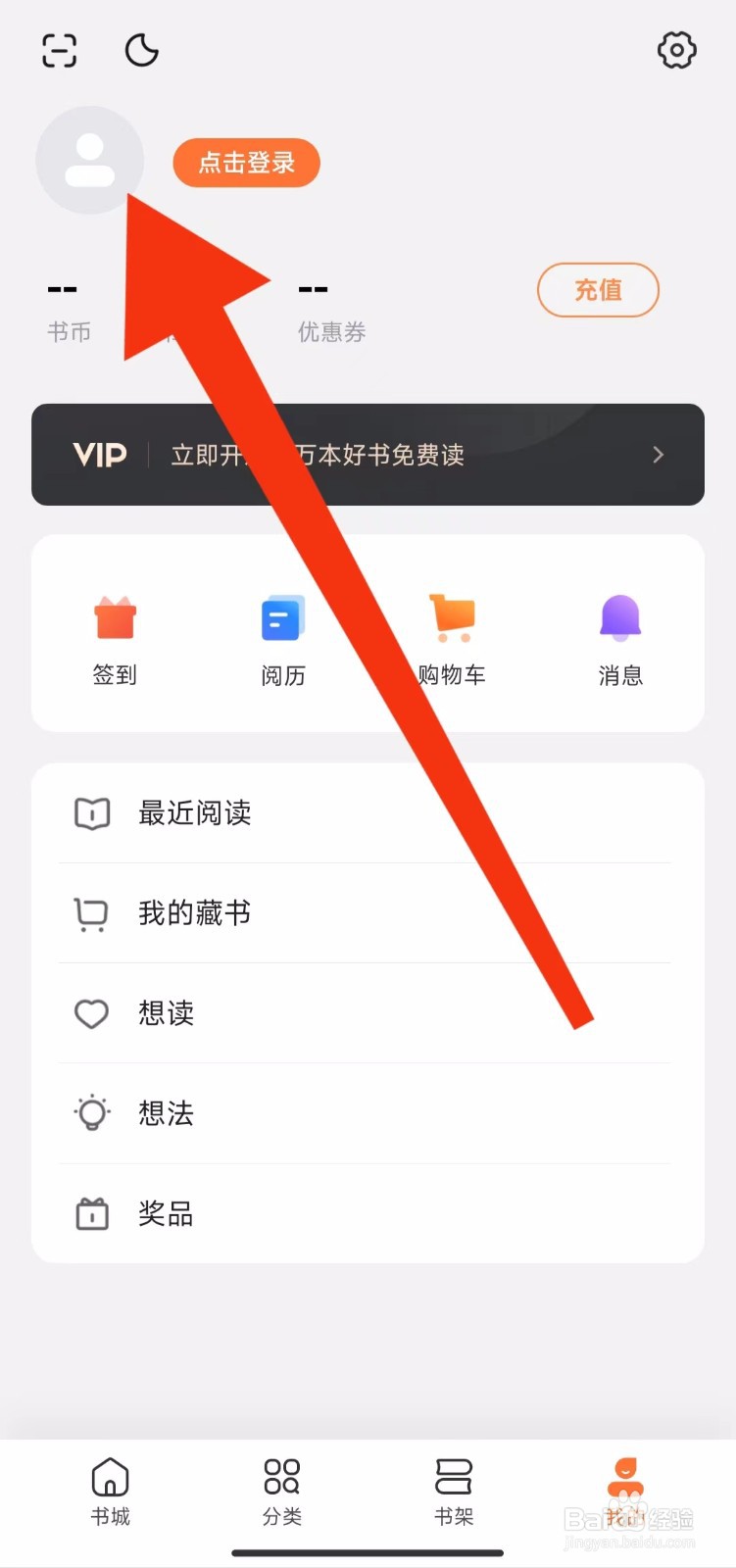This screenshot has height=1568, width=736.
Task: Tap the 充值 recharge button
Action: coord(598,290)
